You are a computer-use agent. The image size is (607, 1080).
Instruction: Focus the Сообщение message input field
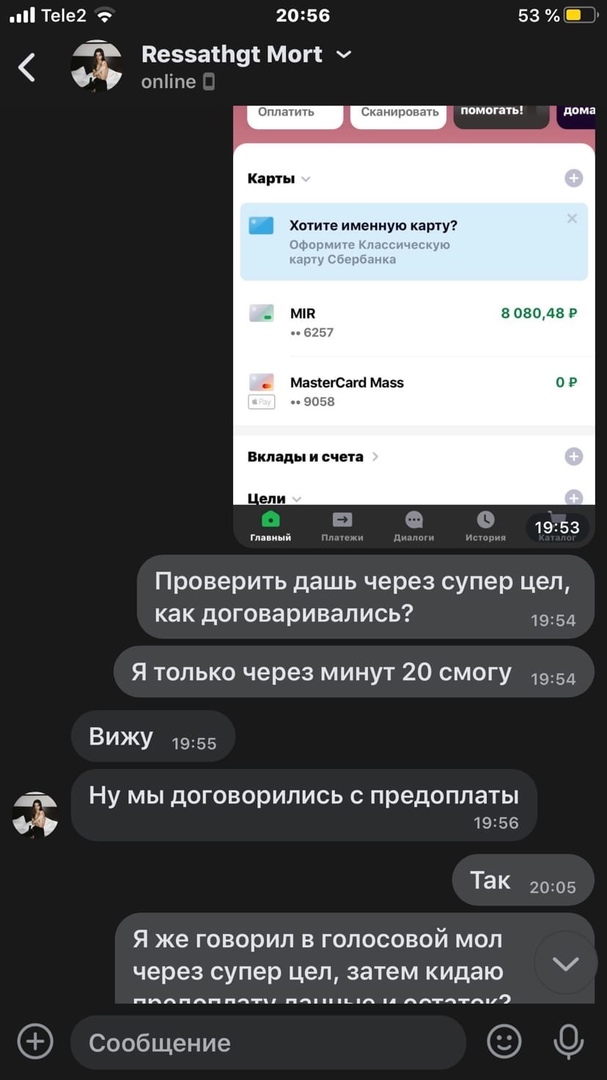pyautogui.click(x=267, y=1043)
